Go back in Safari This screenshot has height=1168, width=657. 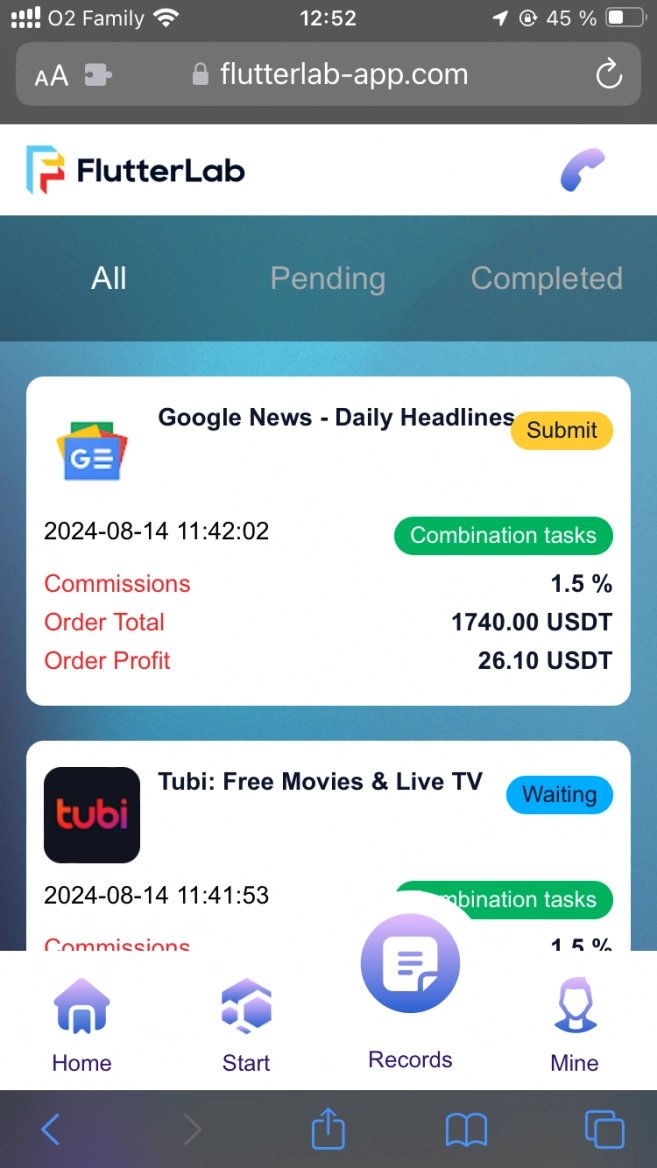50,1130
